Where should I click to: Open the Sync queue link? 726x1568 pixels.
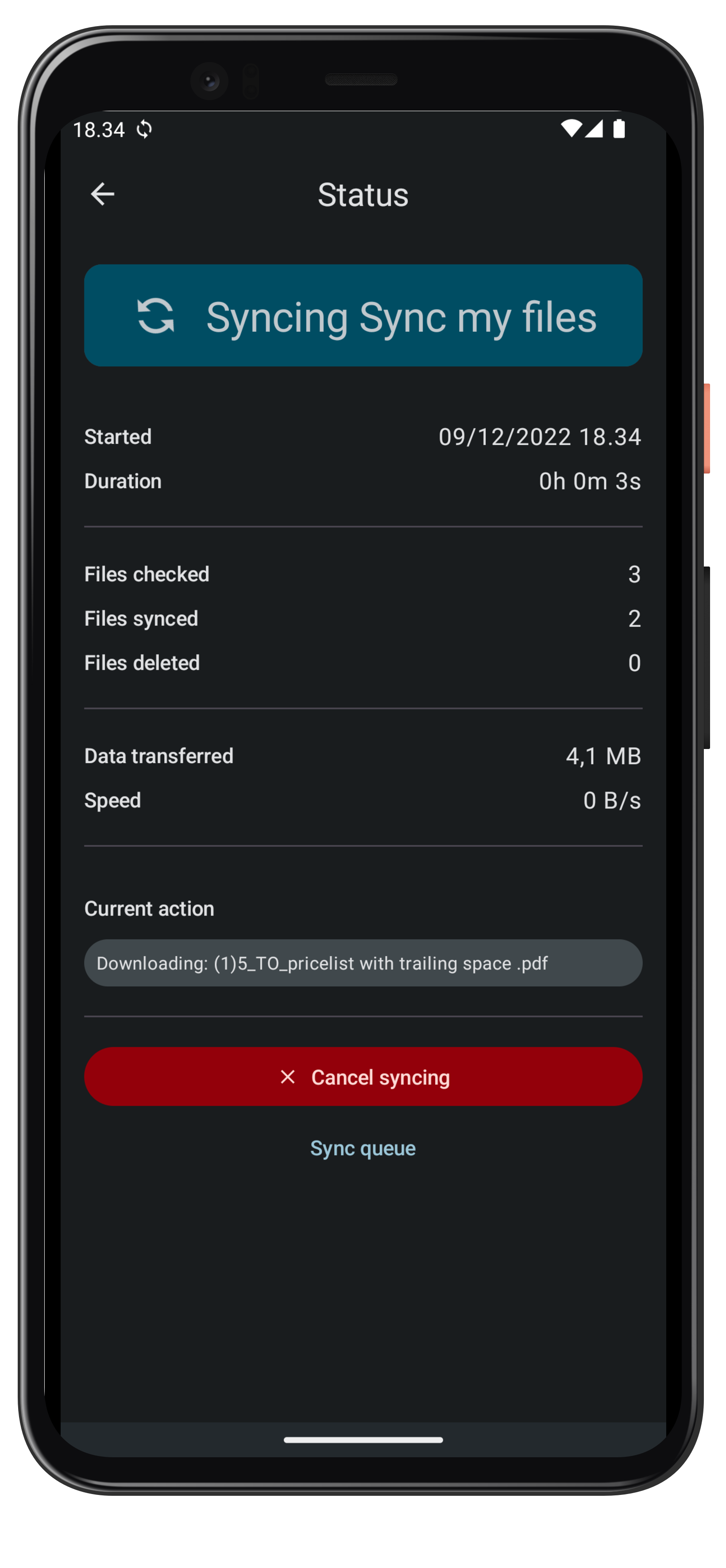[x=363, y=1148]
